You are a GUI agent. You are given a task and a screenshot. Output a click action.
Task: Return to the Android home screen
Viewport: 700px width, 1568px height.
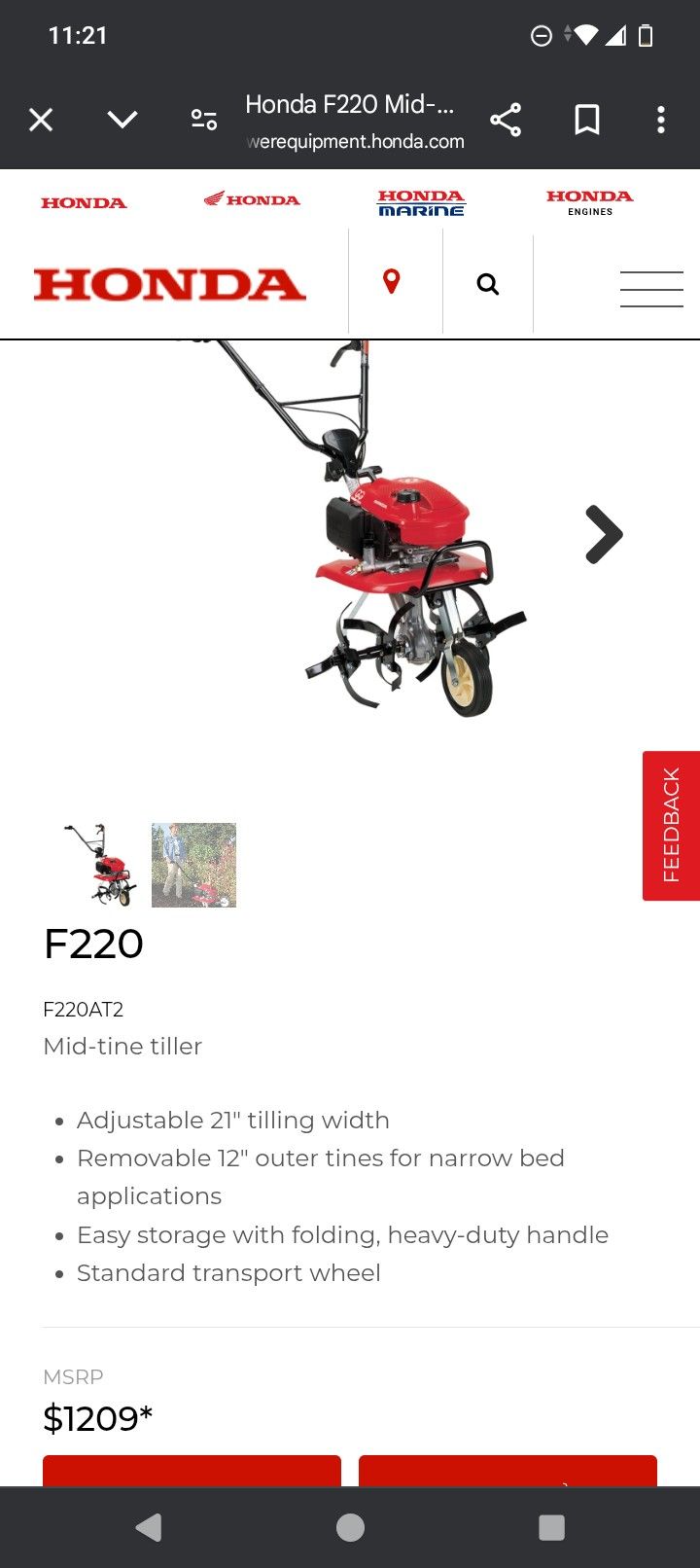[350, 1527]
